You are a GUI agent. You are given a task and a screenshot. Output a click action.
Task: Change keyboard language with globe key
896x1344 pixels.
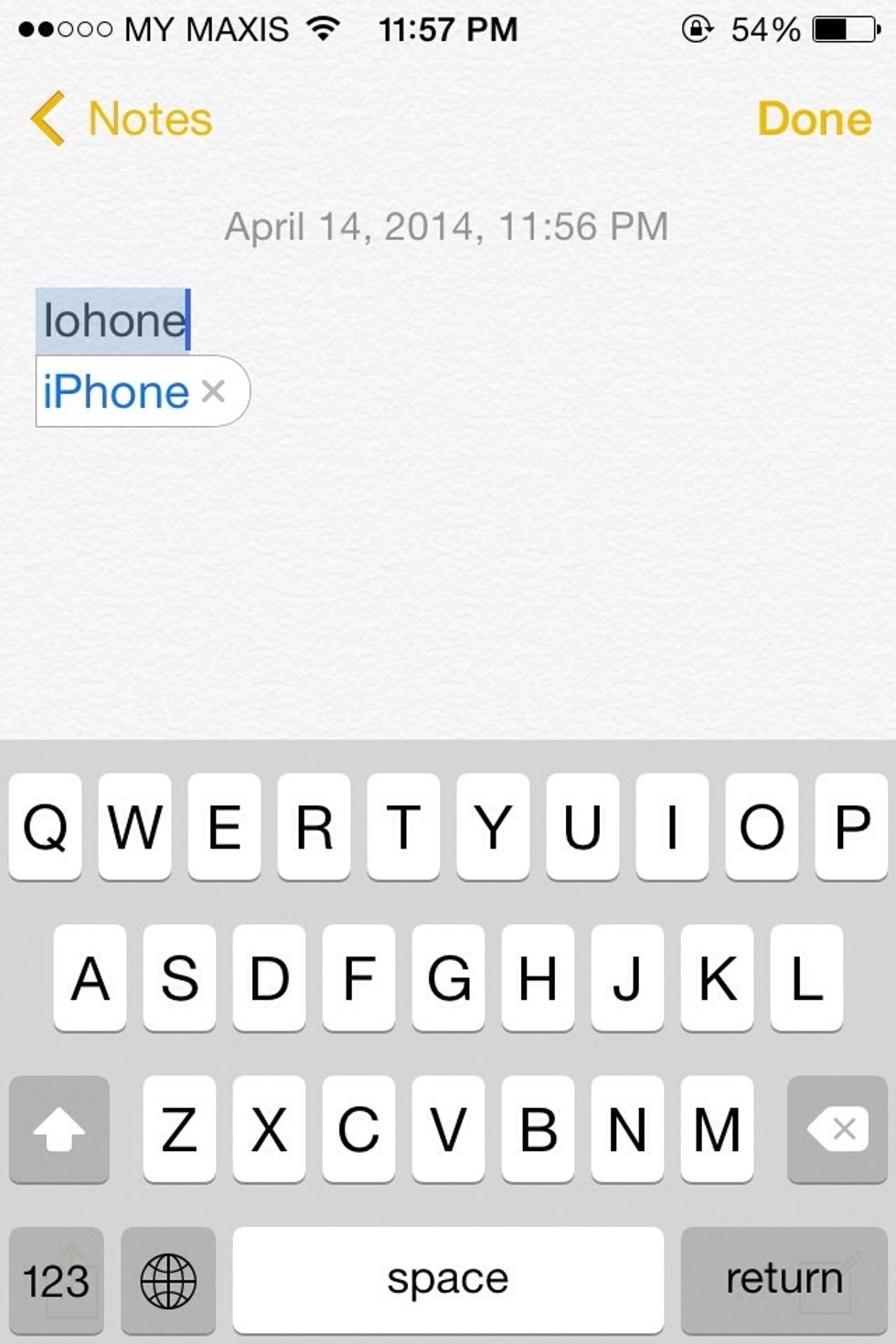pos(168,1280)
